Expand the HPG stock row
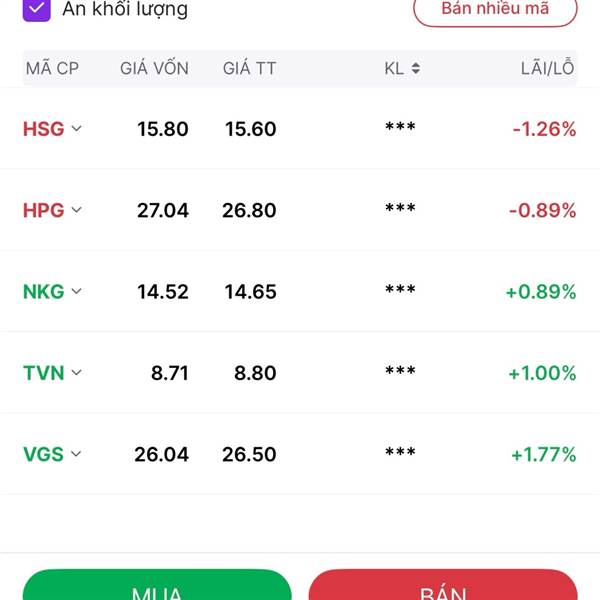Screen dimensions: 600x600 (77, 210)
